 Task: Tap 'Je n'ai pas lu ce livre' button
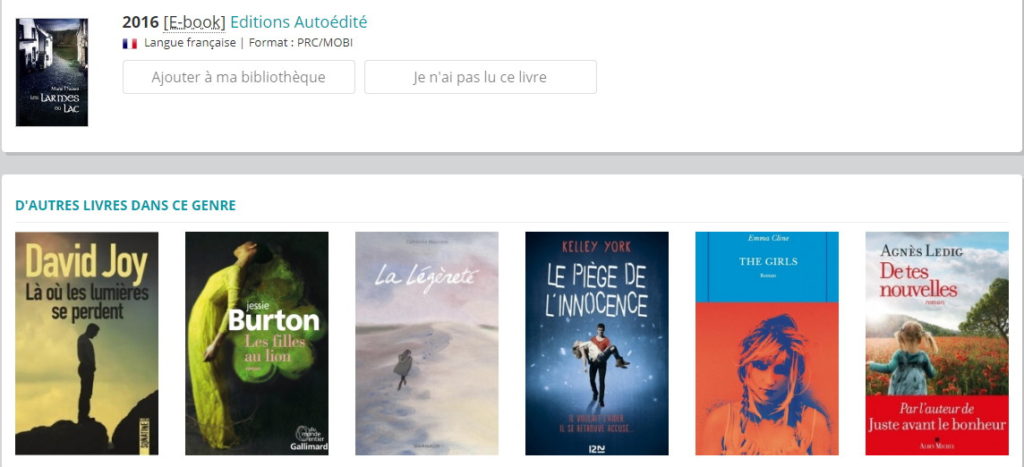click(480, 77)
